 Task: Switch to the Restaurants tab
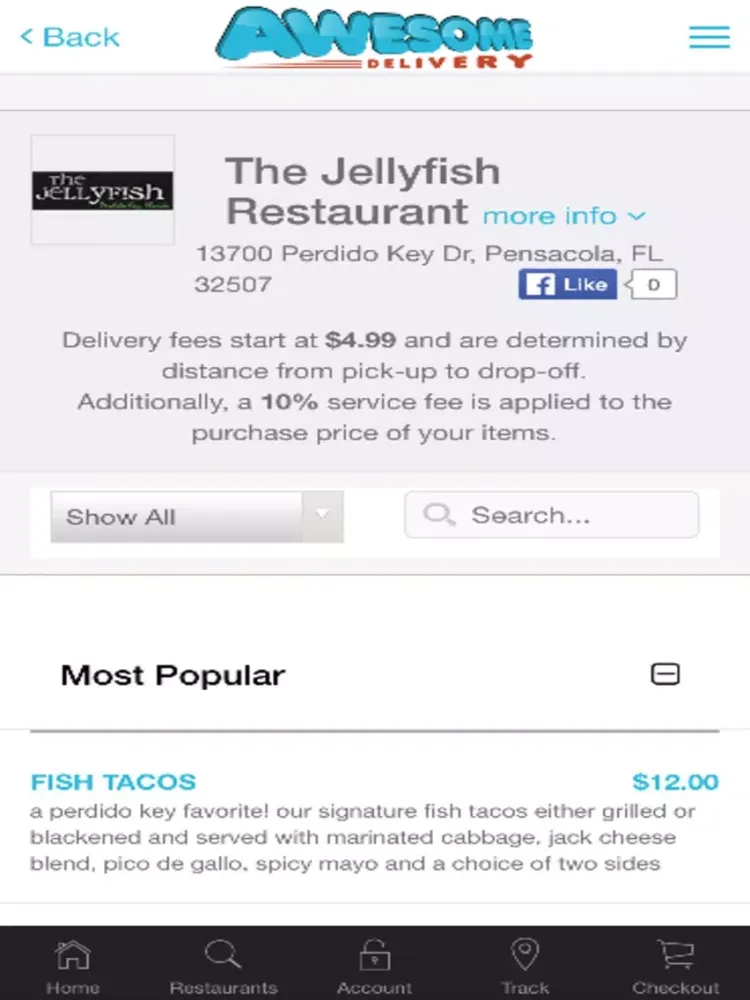[222, 965]
